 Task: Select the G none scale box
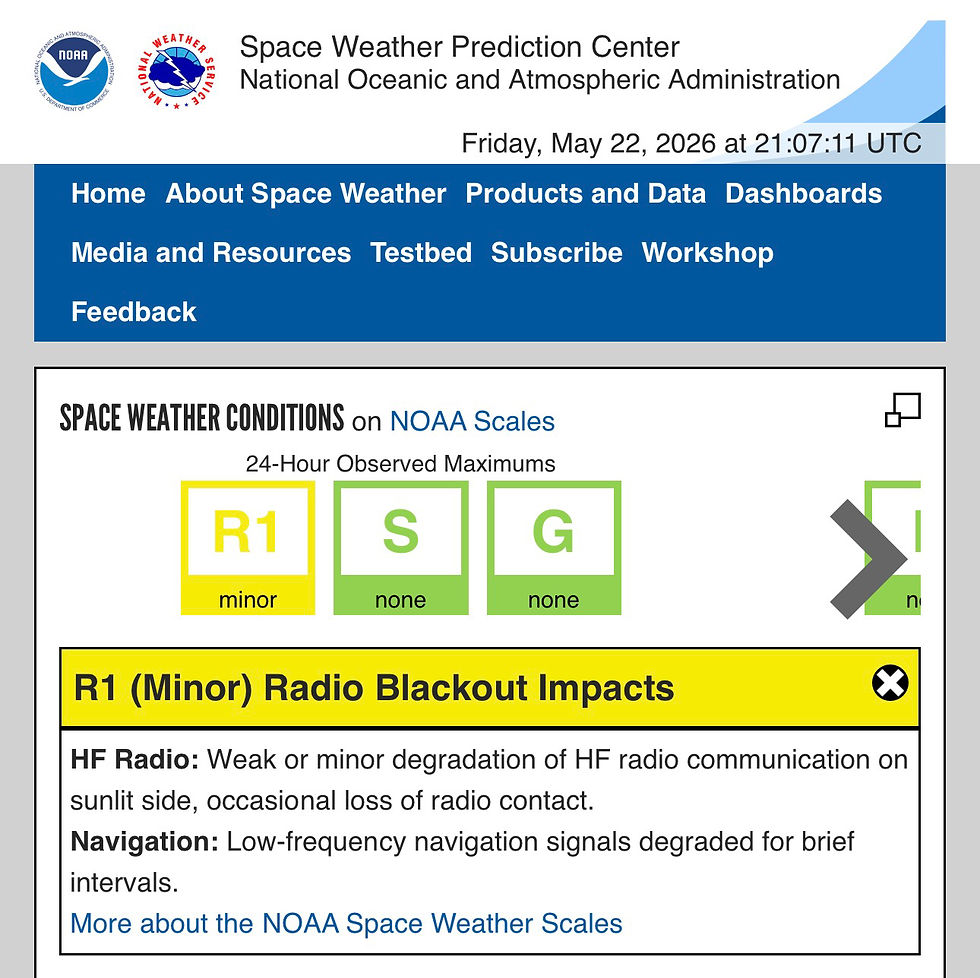point(554,547)
